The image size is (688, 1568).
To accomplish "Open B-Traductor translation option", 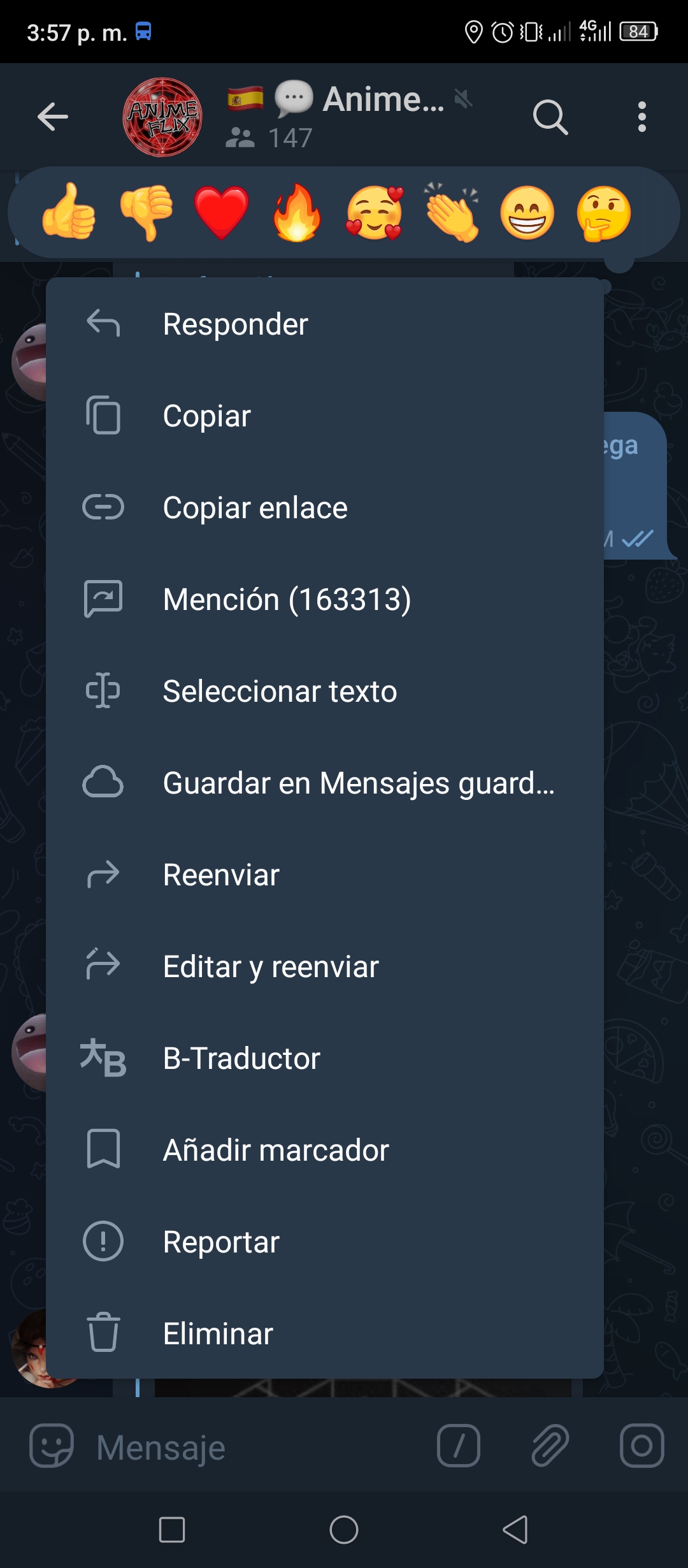I will point(325,1058).
